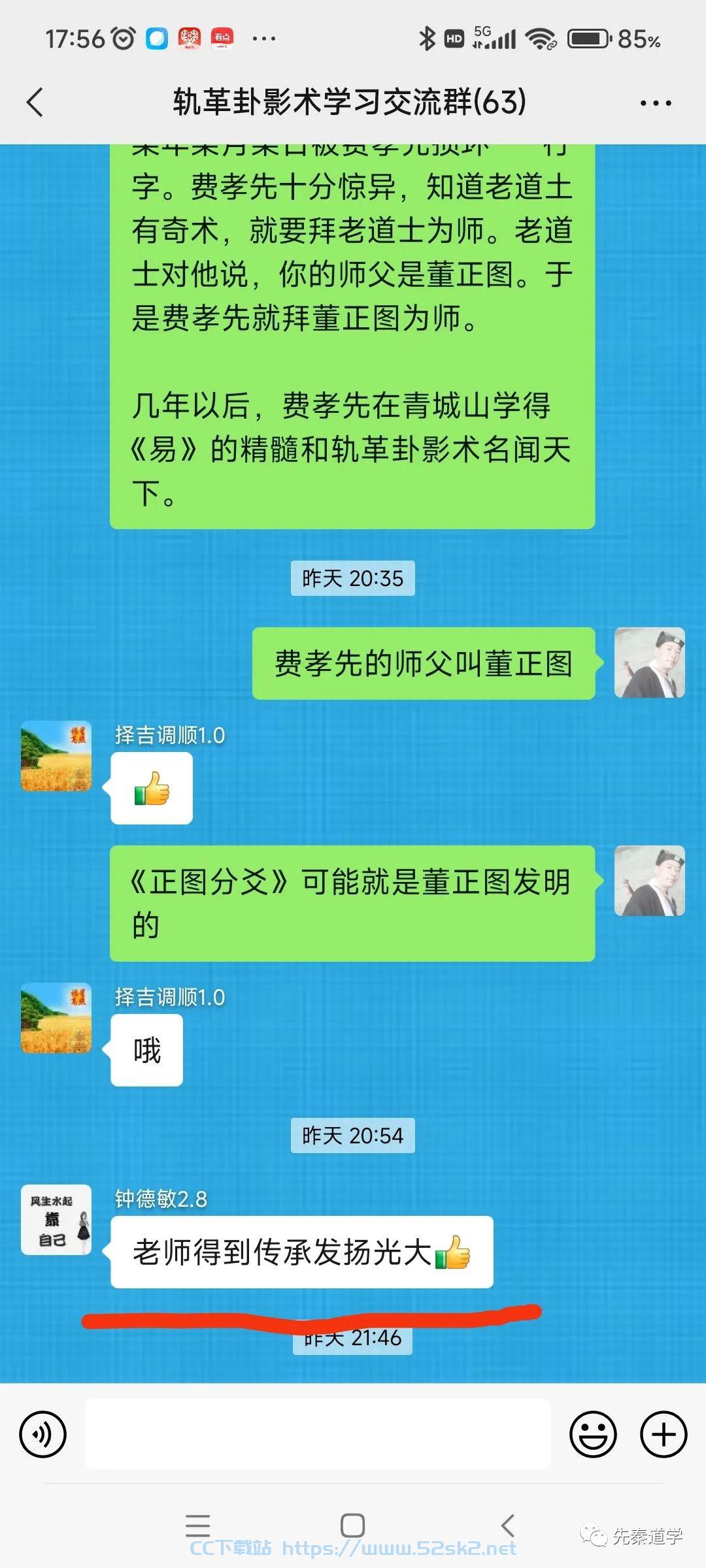Switch to voice message input
Image resolution: width=706 pixels, height=1568 pixels.
tap(43, 1435)
